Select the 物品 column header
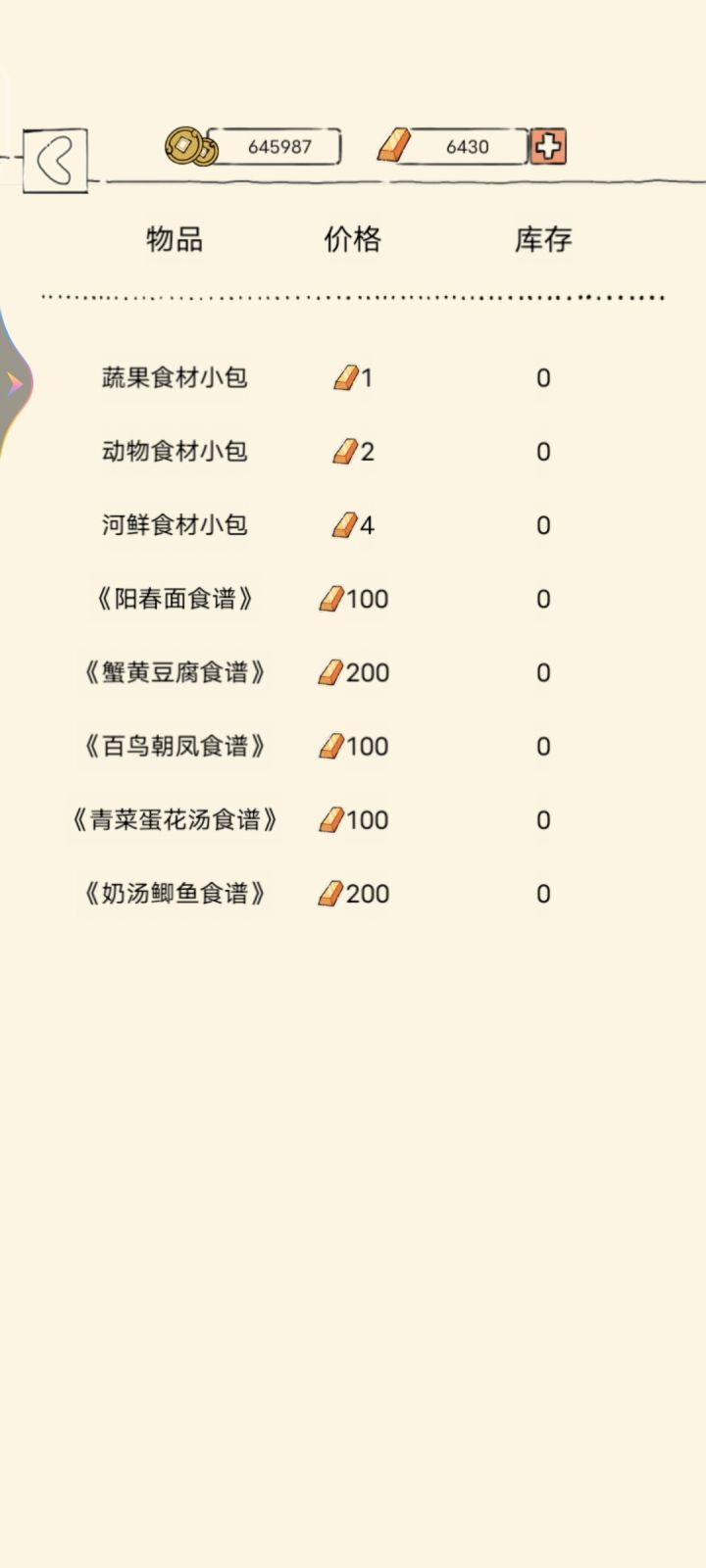This screenshot has height=1568, width=706. 175,238
